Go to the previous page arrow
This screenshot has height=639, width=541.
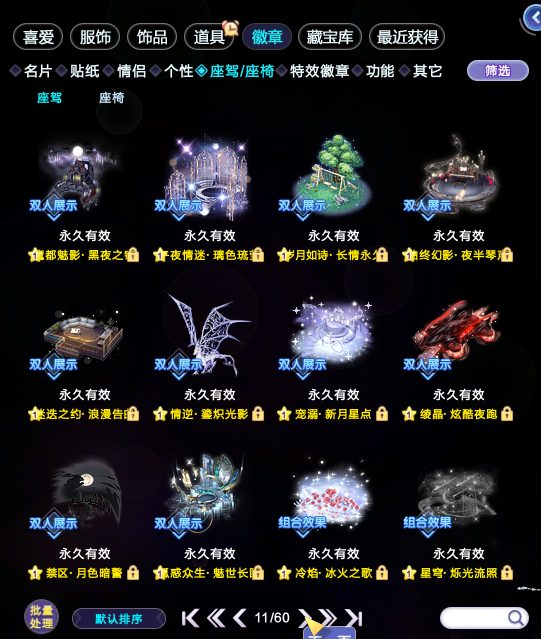point(240,618)
